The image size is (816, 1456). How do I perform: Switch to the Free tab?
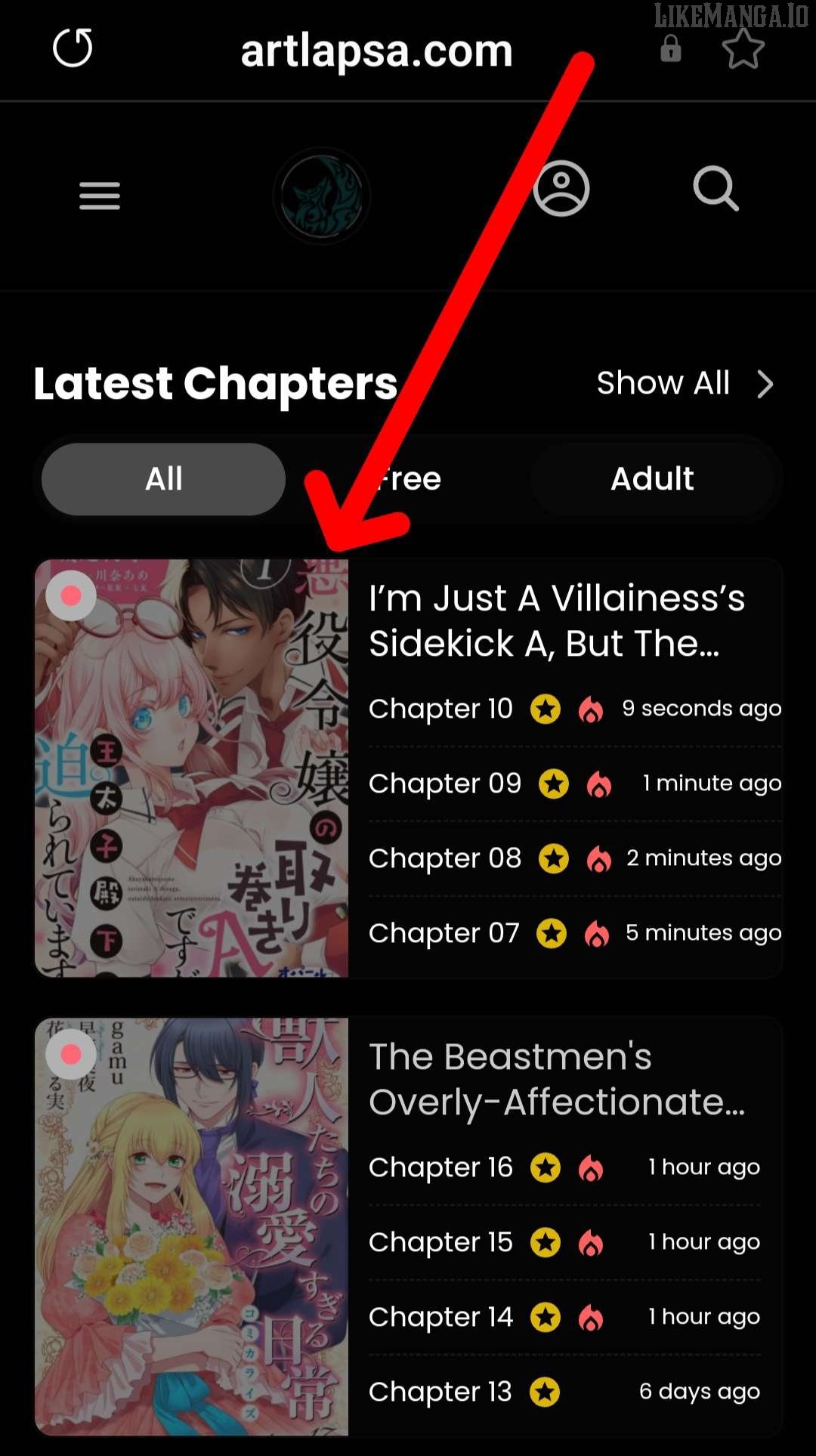point(409,479)
